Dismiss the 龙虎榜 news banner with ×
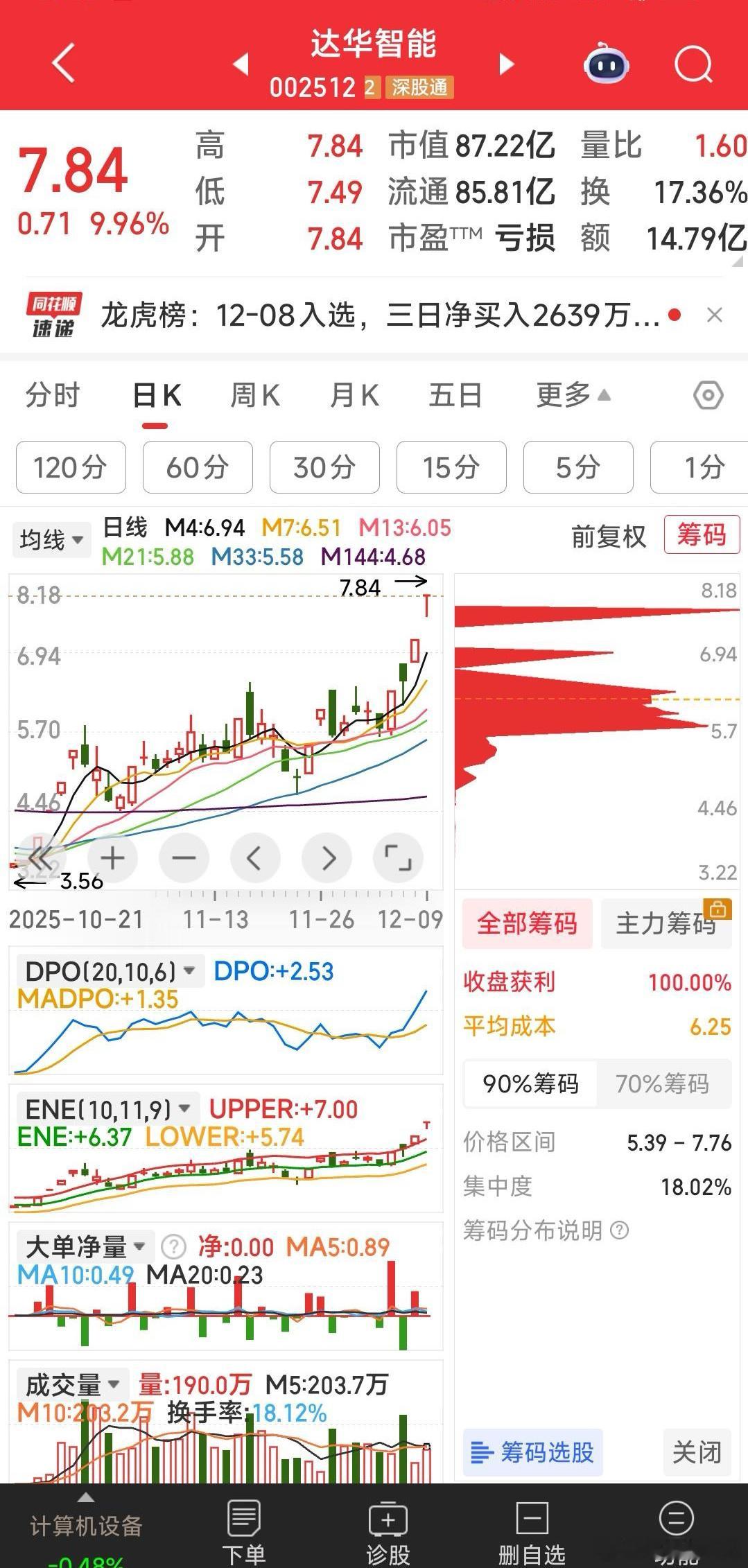The width and height of the screenshot is (748, 1568). 715,315
